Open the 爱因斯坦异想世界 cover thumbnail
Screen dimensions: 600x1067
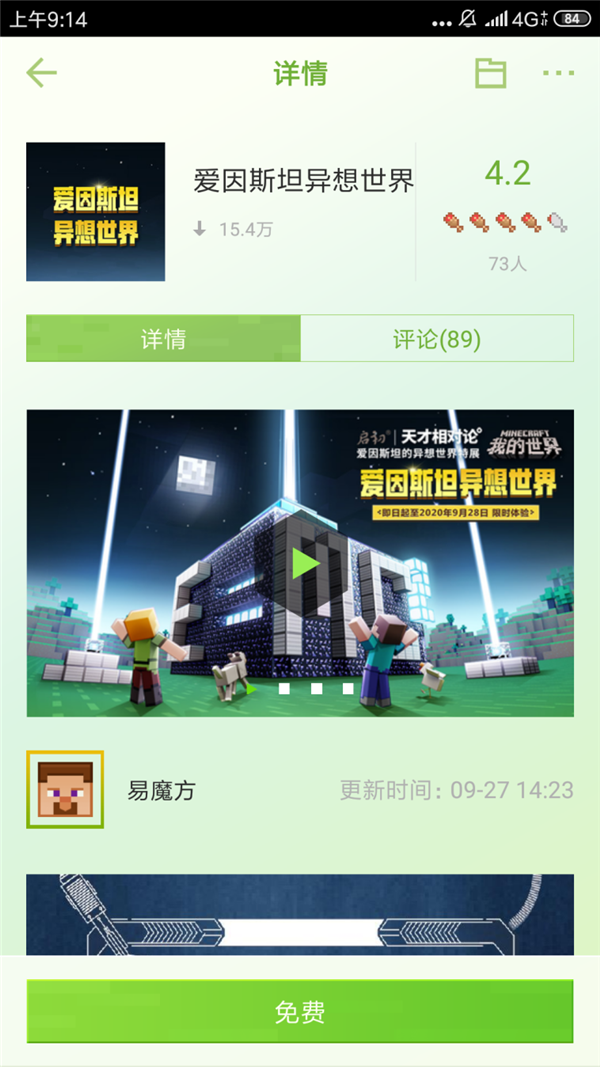(x=95, y=212)
